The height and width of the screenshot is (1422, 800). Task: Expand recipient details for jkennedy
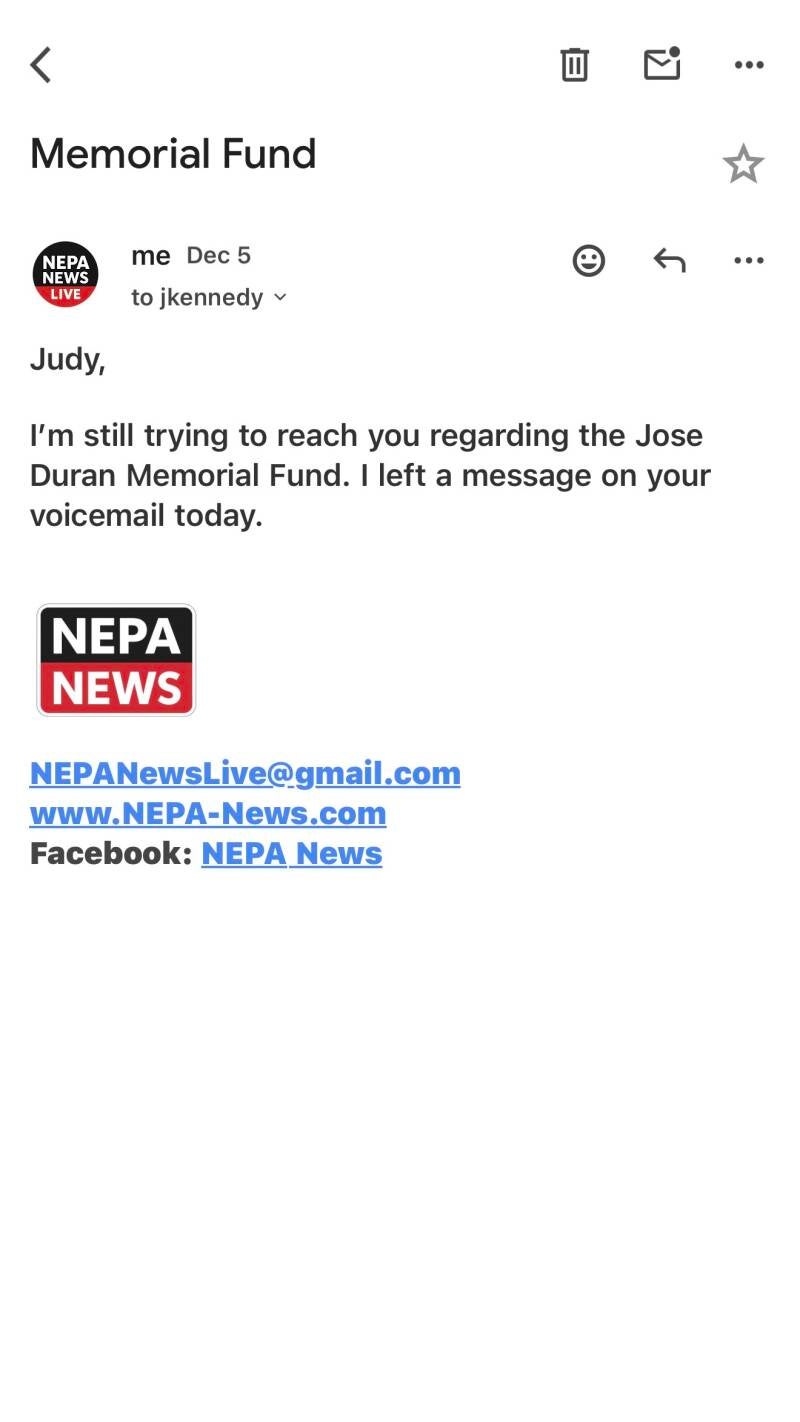pyautogui.click(x=280, y=297)
